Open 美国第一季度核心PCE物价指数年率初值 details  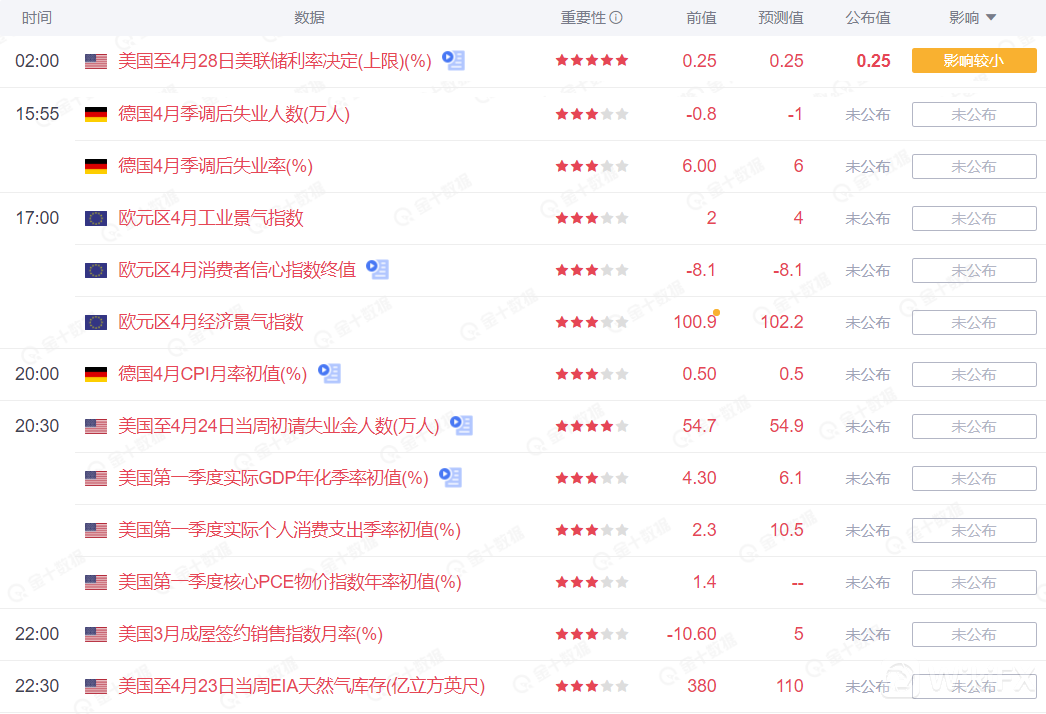[x=289, y=582]
